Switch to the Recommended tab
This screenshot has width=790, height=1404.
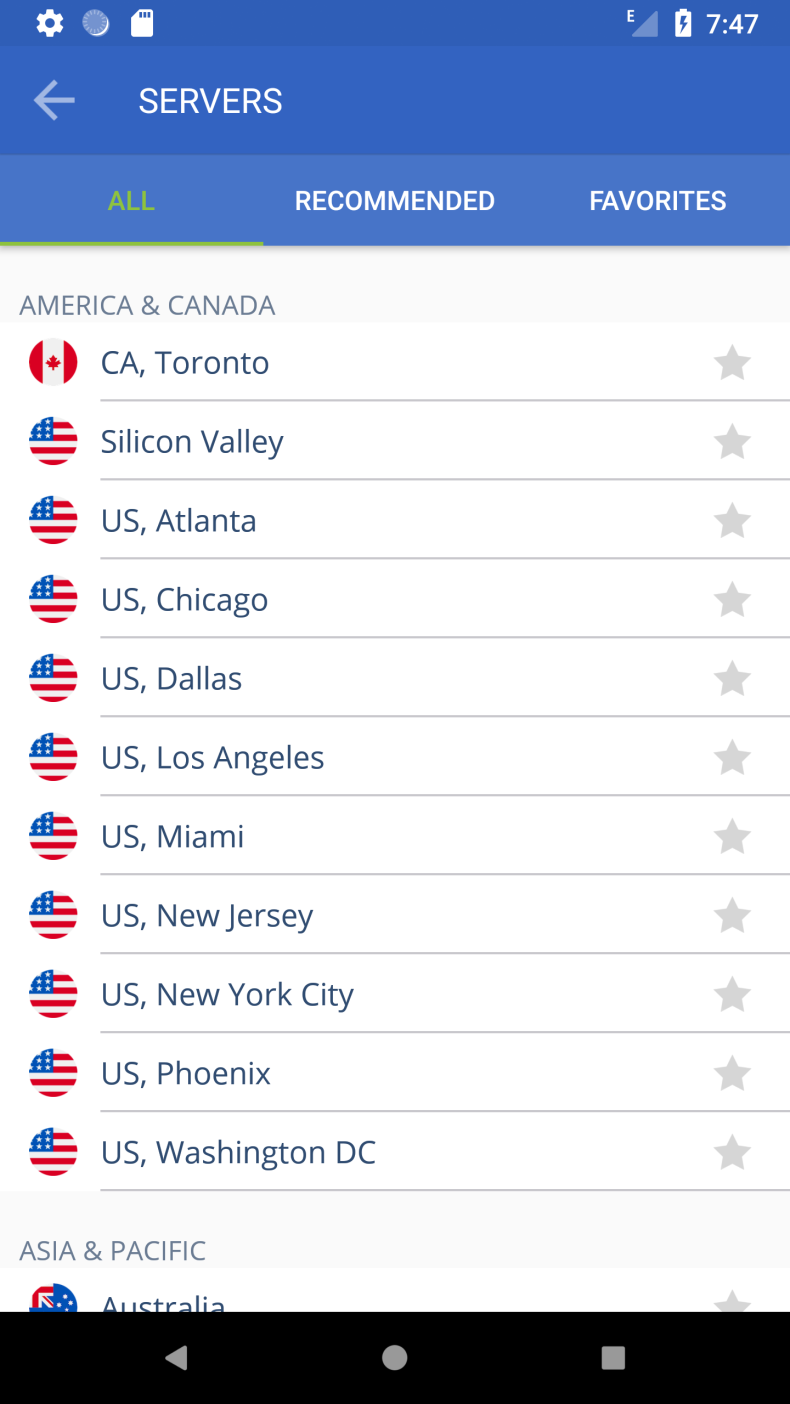coord(395,201)
